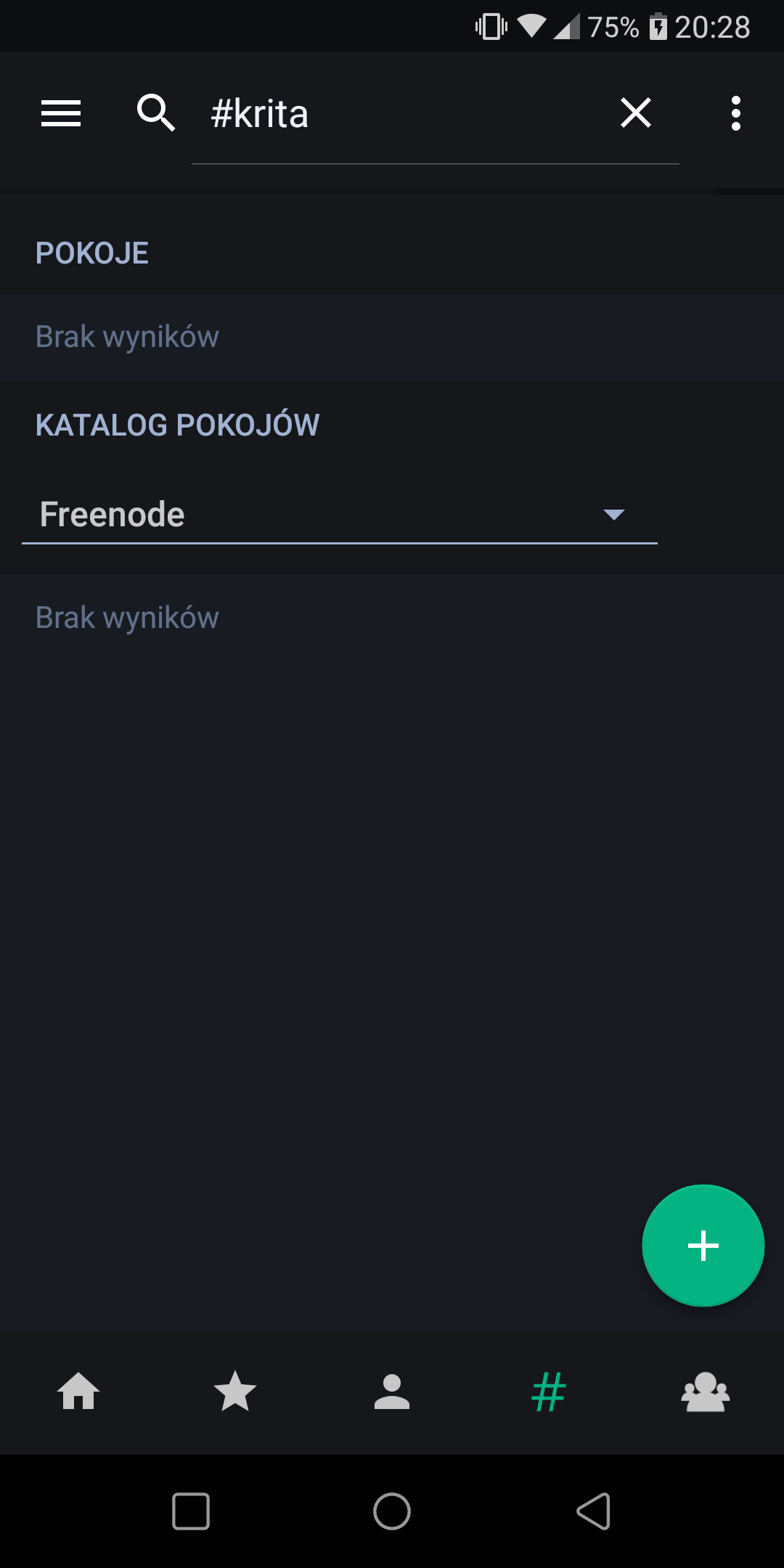Switch to the Favourites star tab
Image resolution: width=784 pixels, height=1568 pixels.
click(235, 1392)
